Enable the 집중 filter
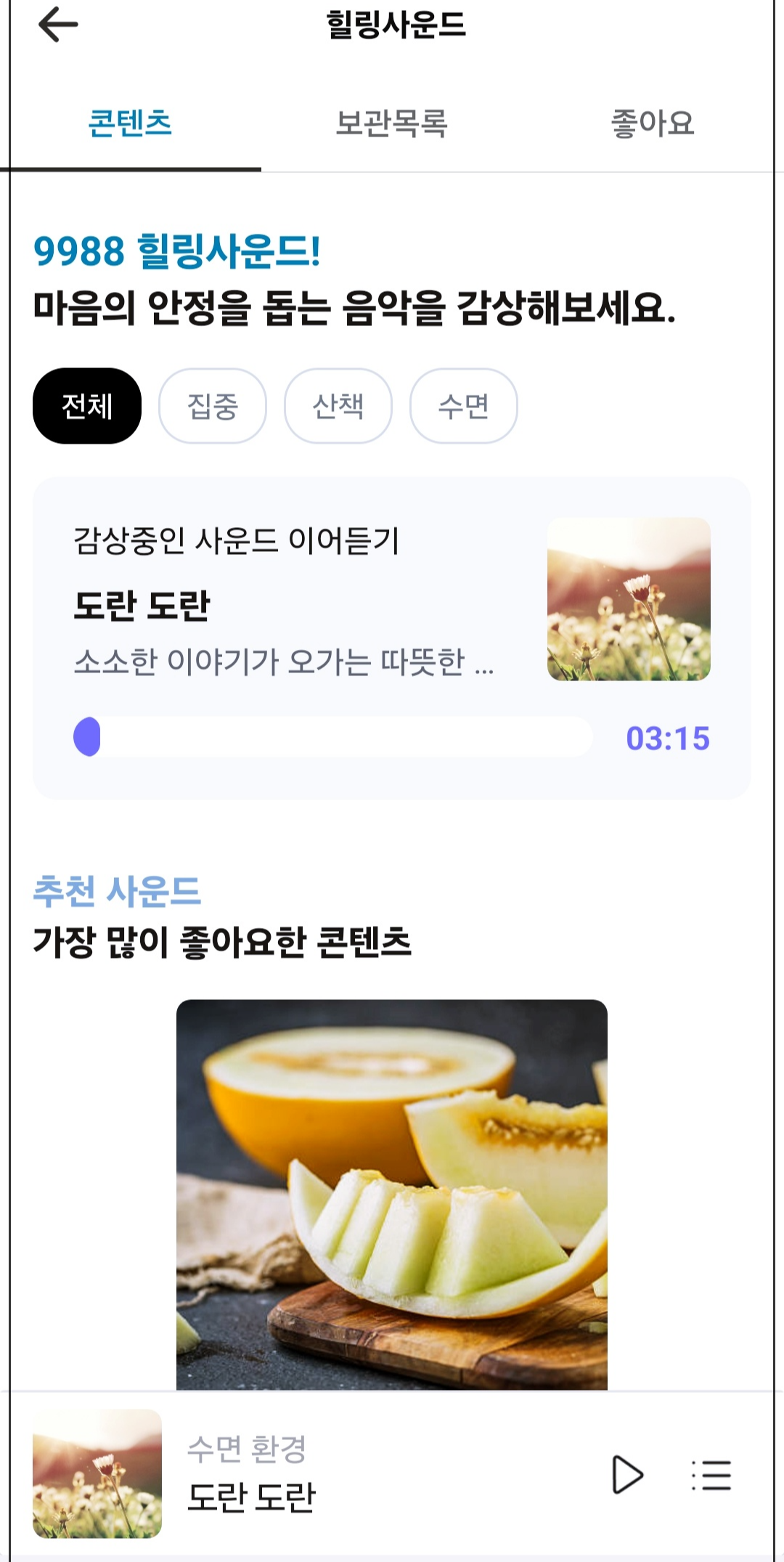This screenshot has width=784, height=1562. point(213,407)
